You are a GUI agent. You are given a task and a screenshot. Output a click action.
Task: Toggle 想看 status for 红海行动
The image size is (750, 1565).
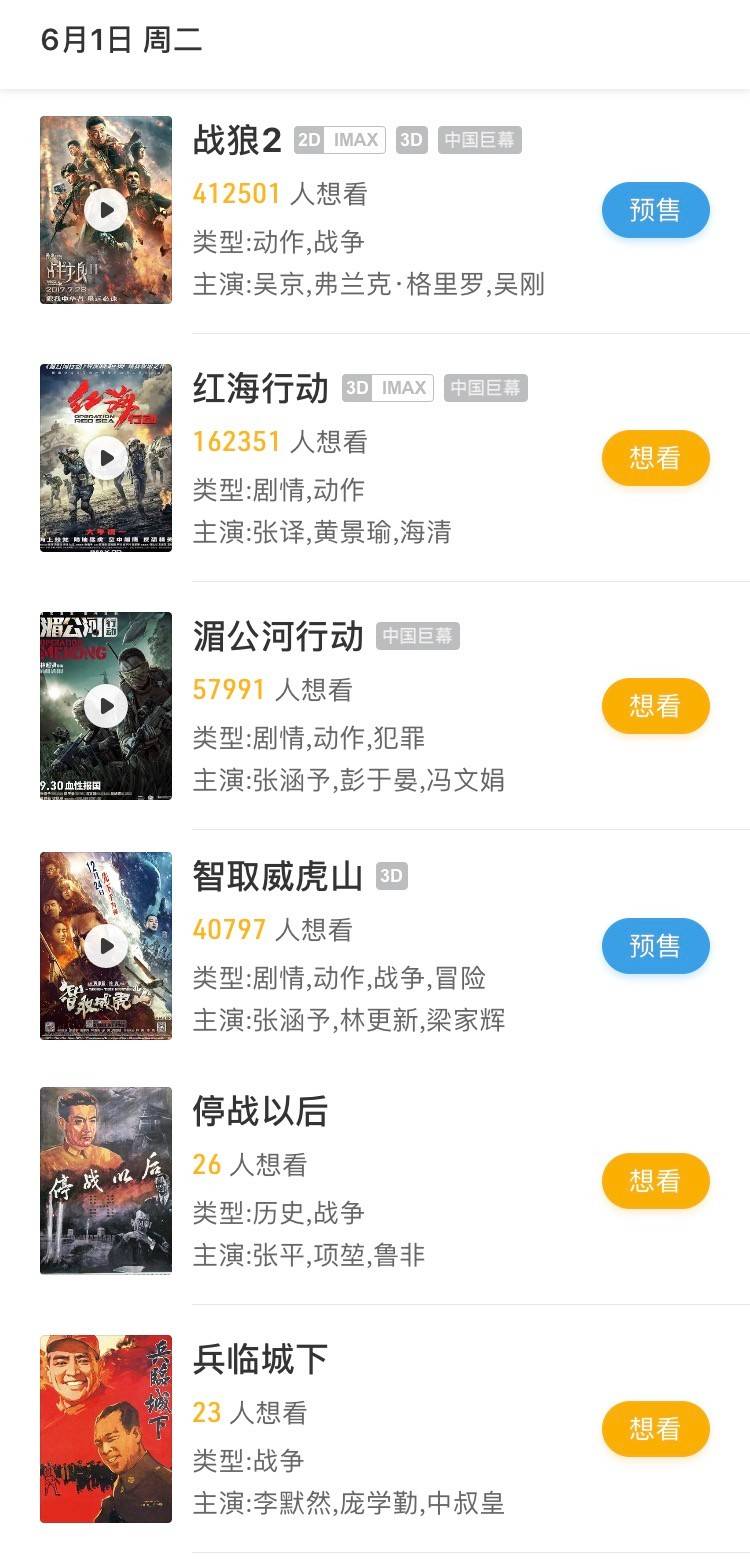click(x=655, y=458)
